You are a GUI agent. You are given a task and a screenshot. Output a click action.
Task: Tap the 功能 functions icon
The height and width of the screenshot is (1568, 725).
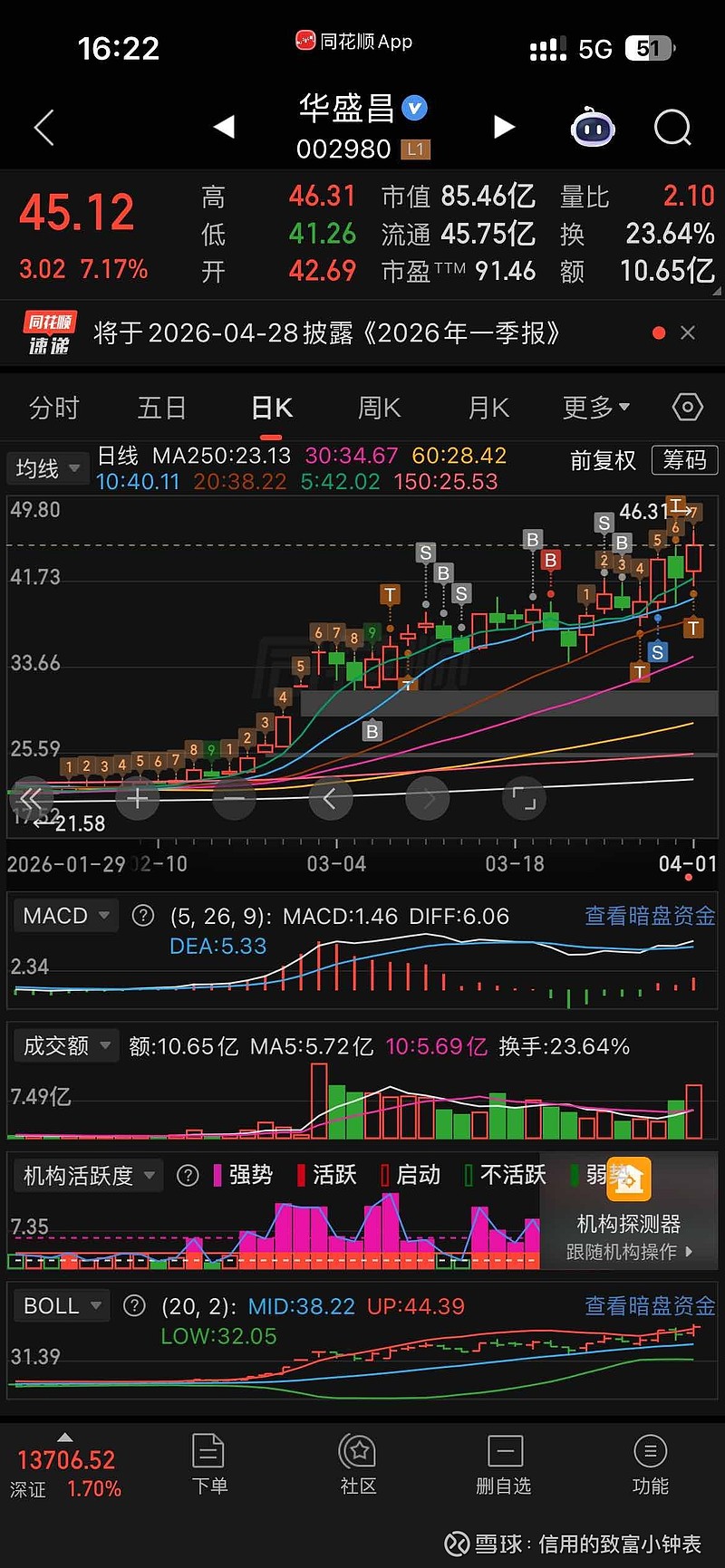(x=650, y=1462)
